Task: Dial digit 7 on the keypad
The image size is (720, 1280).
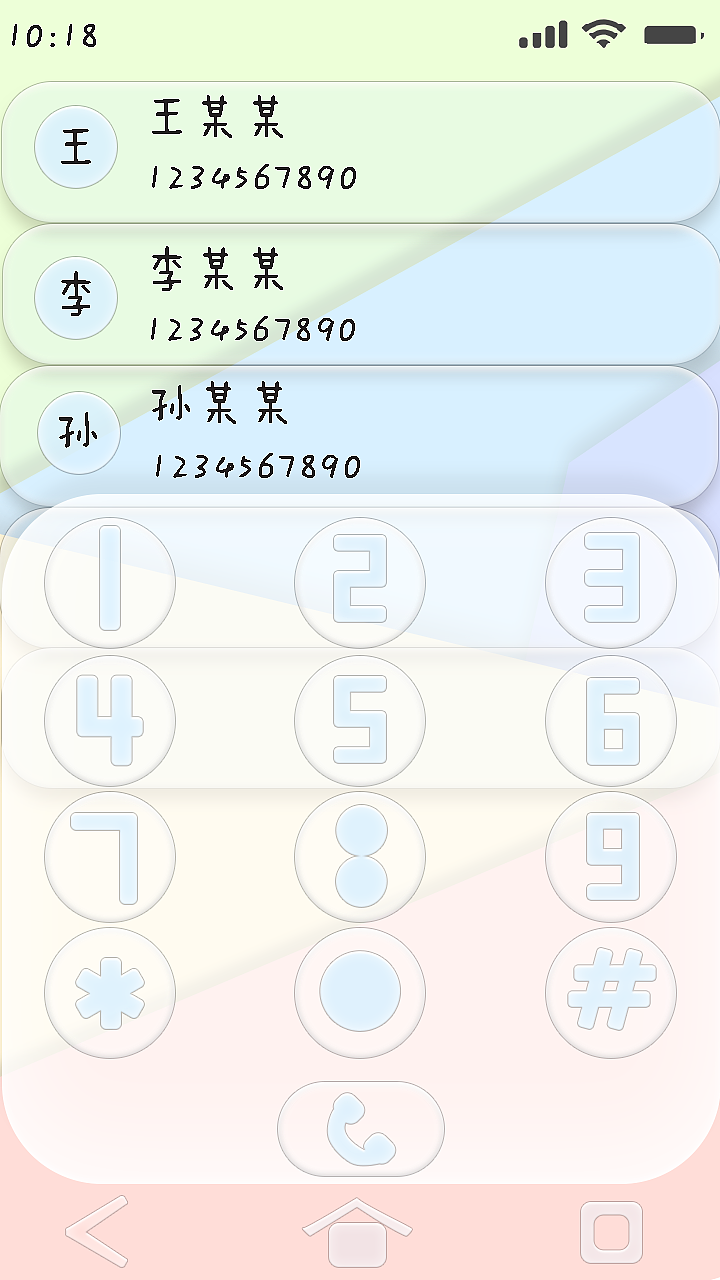Action: [x=110, y=856]
